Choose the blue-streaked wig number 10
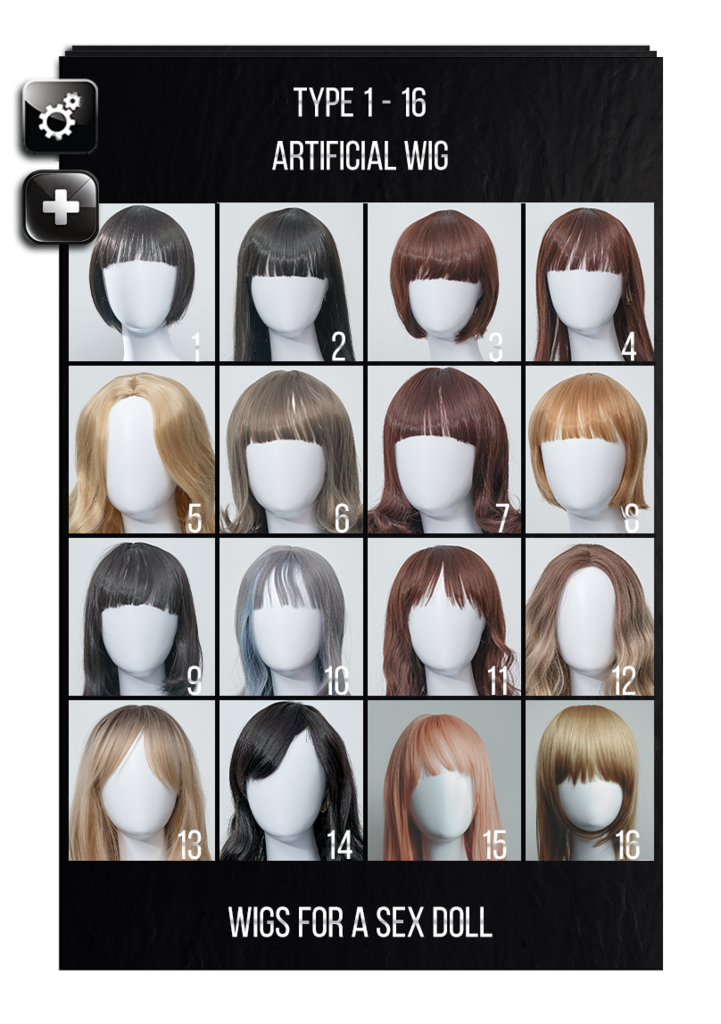The height and width of the screenshot is (1024, 721). (290, 618)
